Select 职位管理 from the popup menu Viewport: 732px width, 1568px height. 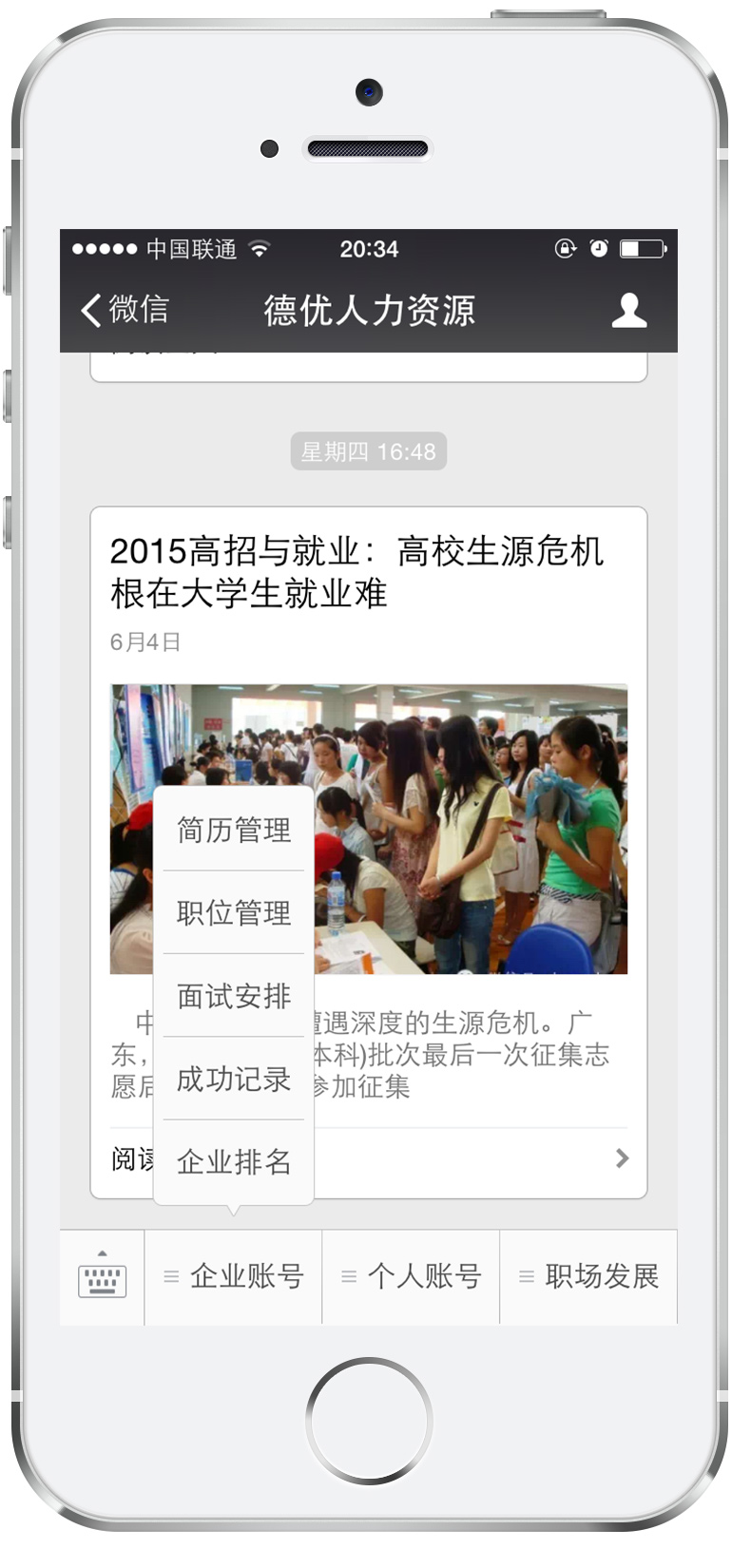coord(234,912)
